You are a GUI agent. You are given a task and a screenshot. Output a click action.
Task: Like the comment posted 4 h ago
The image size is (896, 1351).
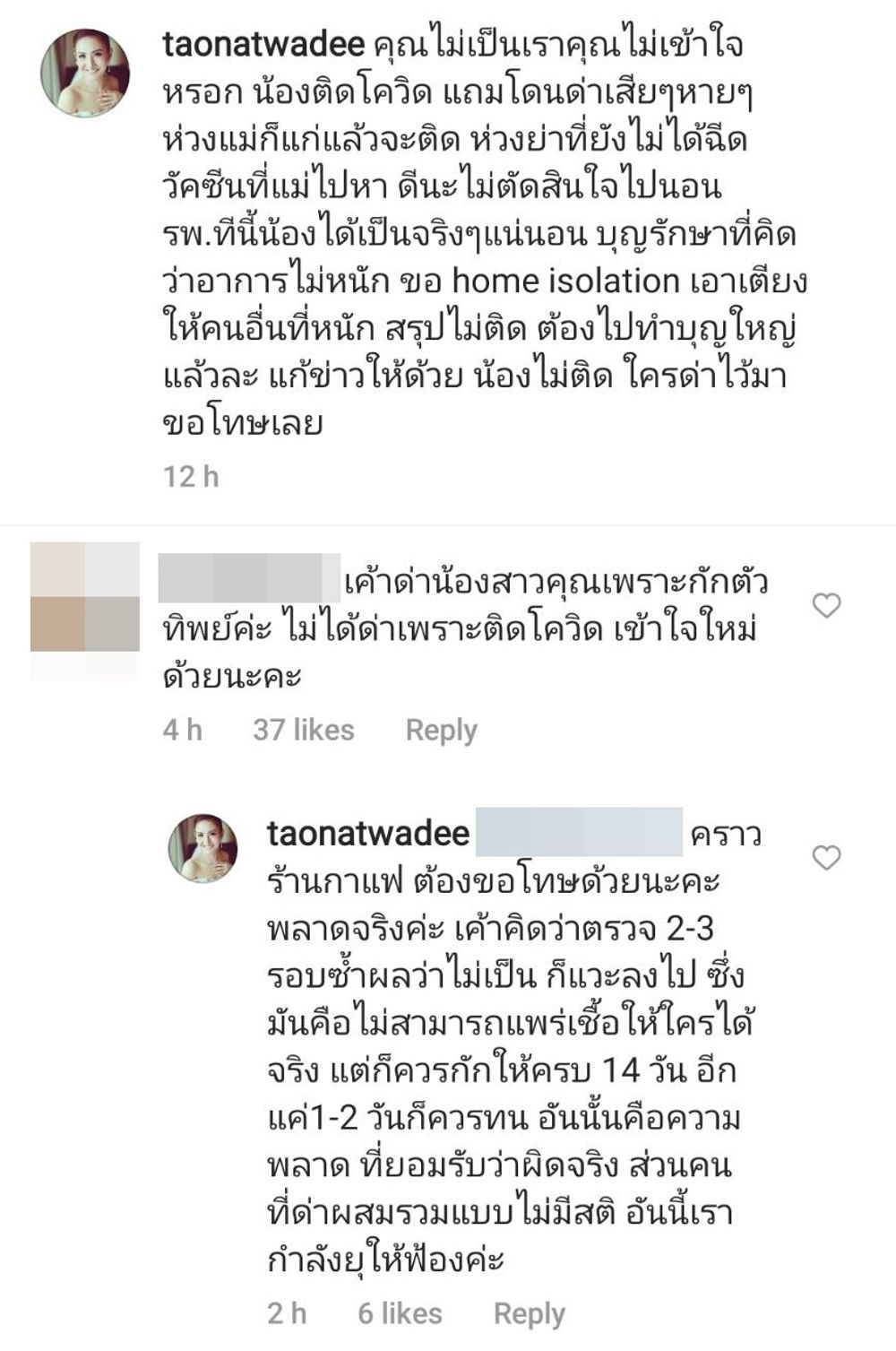(x=826, y=606)
